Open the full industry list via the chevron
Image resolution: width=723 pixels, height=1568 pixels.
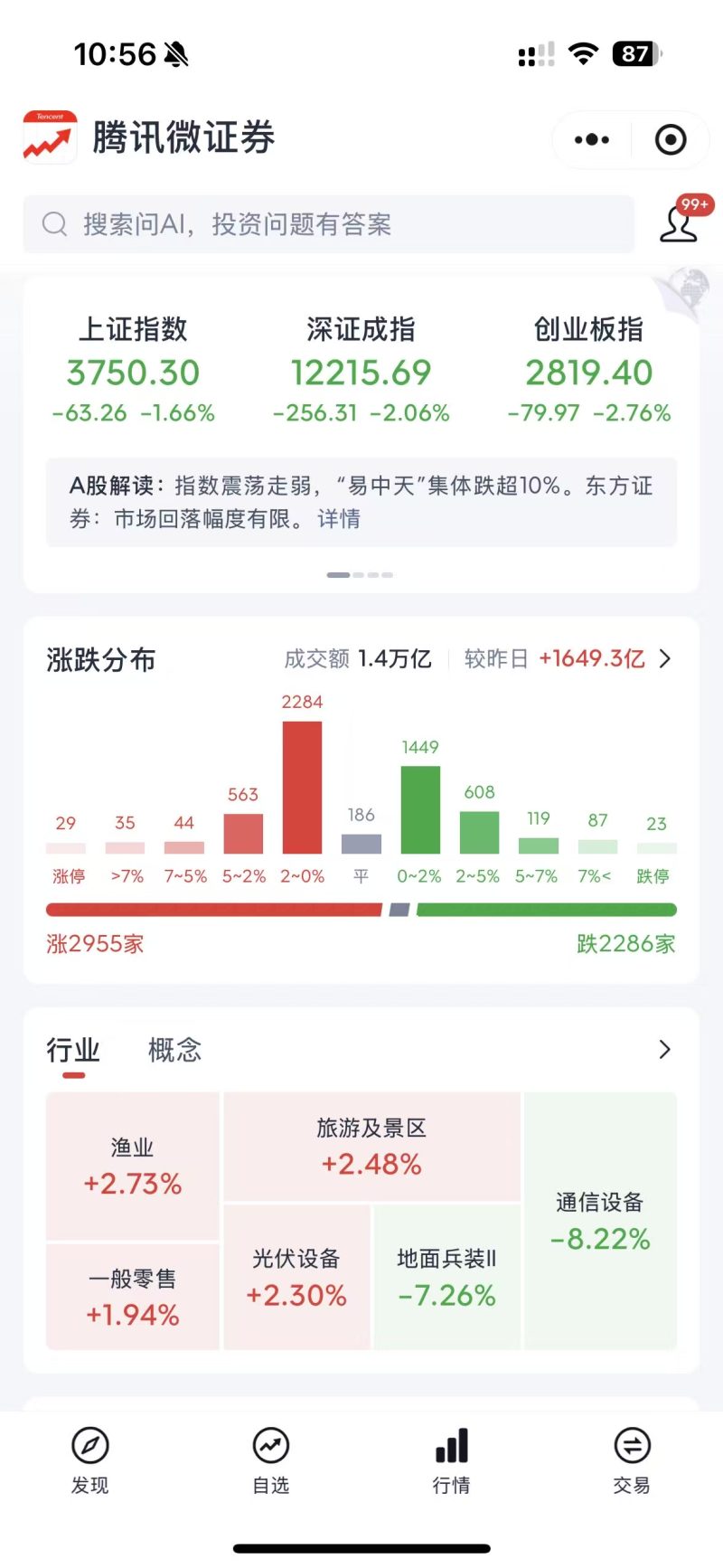point(665,1050)
